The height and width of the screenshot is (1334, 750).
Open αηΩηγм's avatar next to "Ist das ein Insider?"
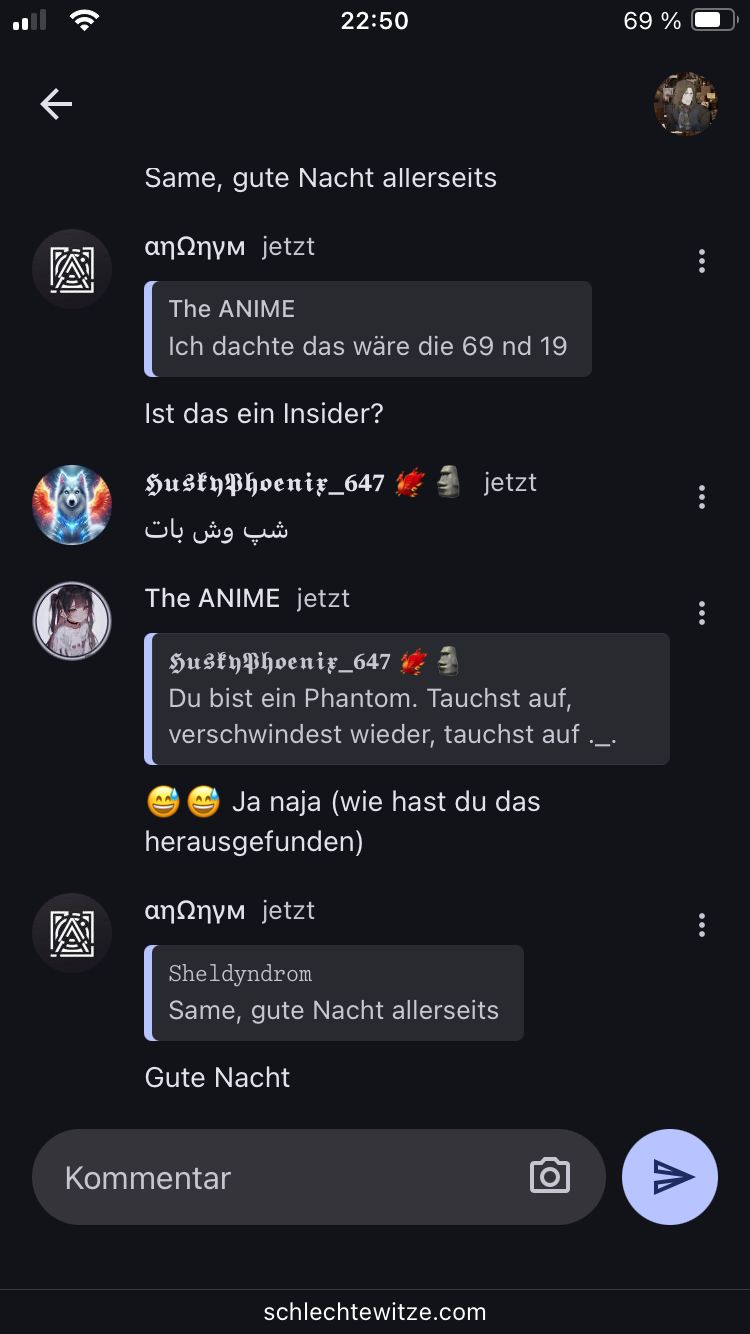[72, 269]
